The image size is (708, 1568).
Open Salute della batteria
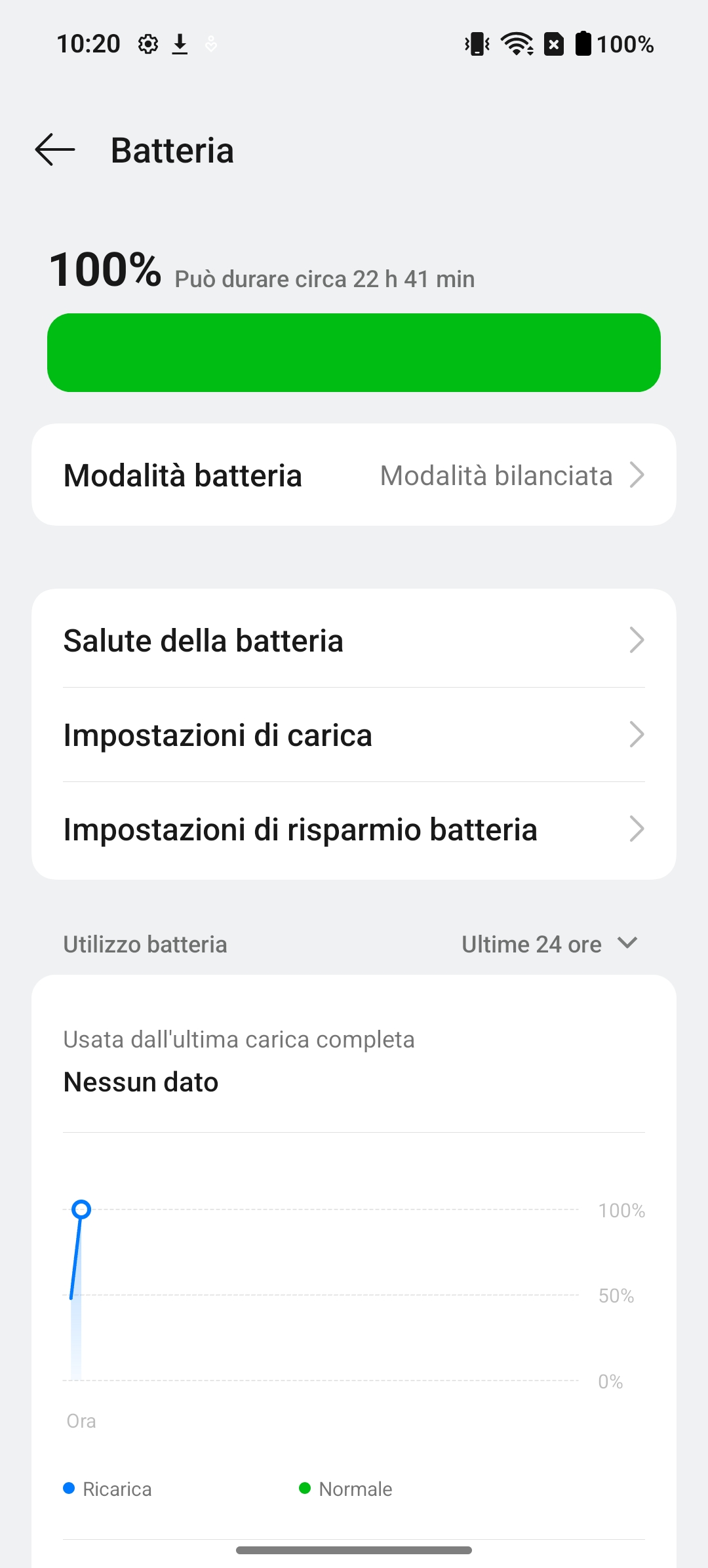click(x=354, y=640)
